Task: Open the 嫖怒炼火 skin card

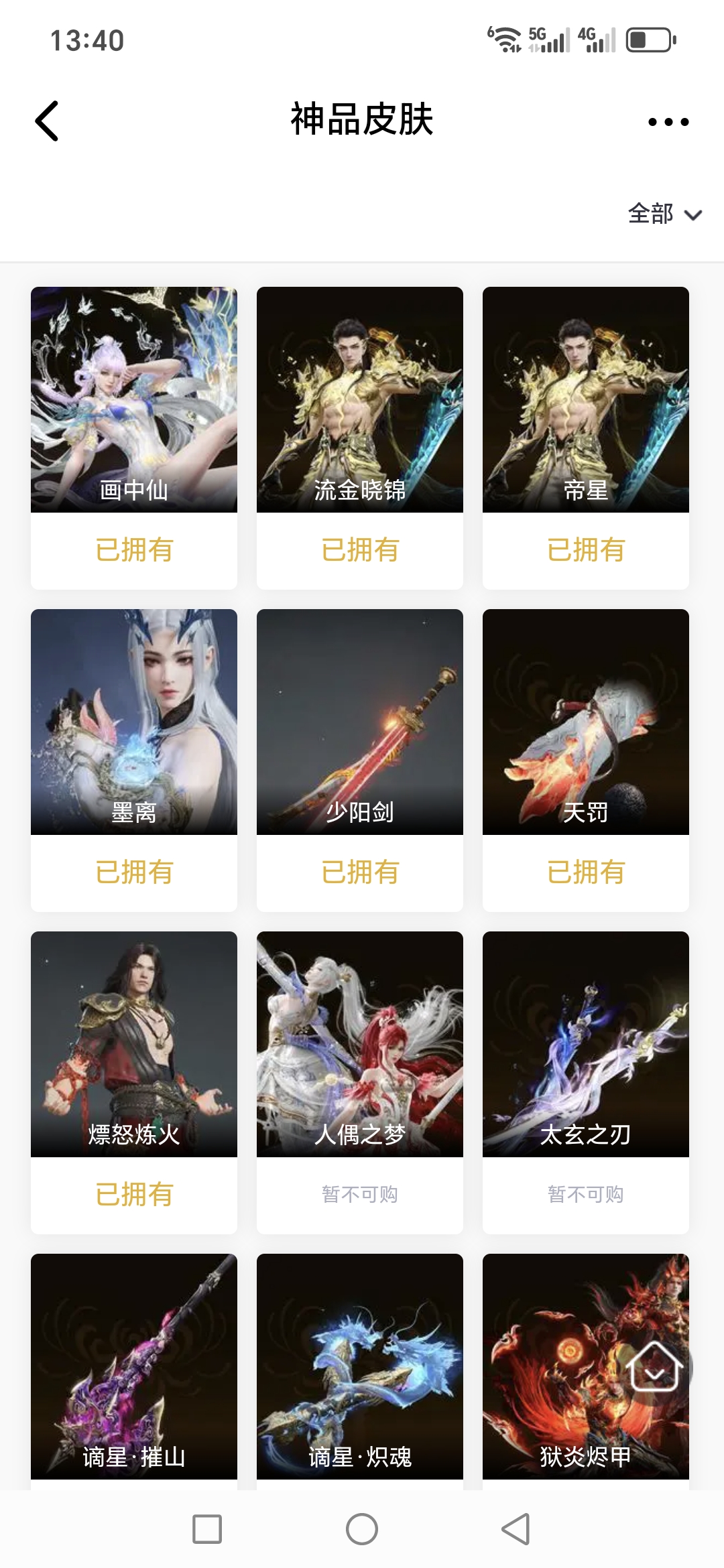Action: coord(134,1045)
